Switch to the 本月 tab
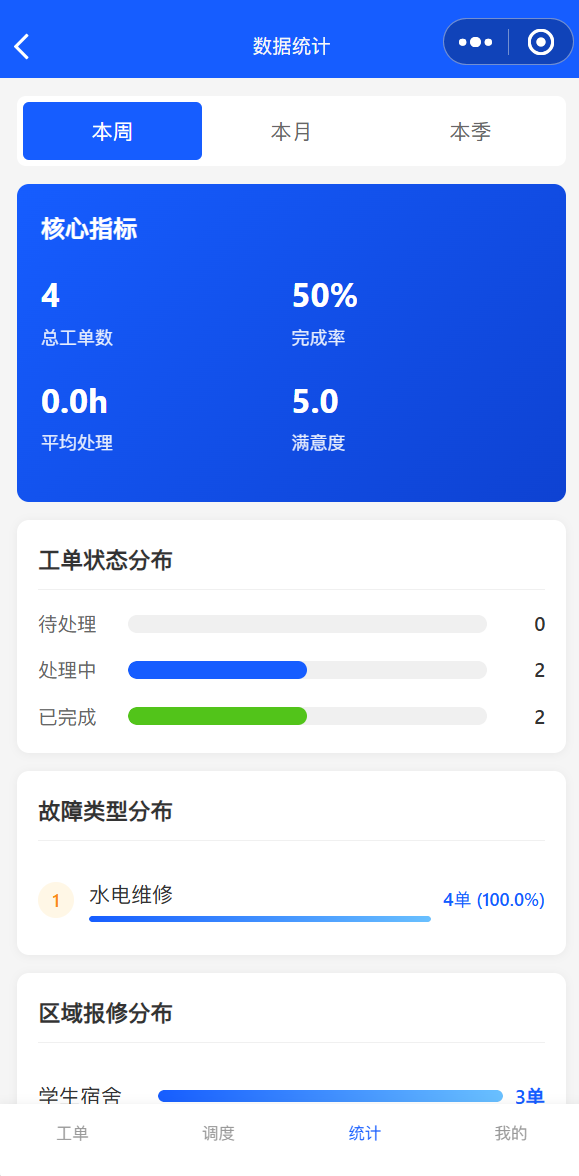Screen dimensions: 579x1176 pos(291,131)
